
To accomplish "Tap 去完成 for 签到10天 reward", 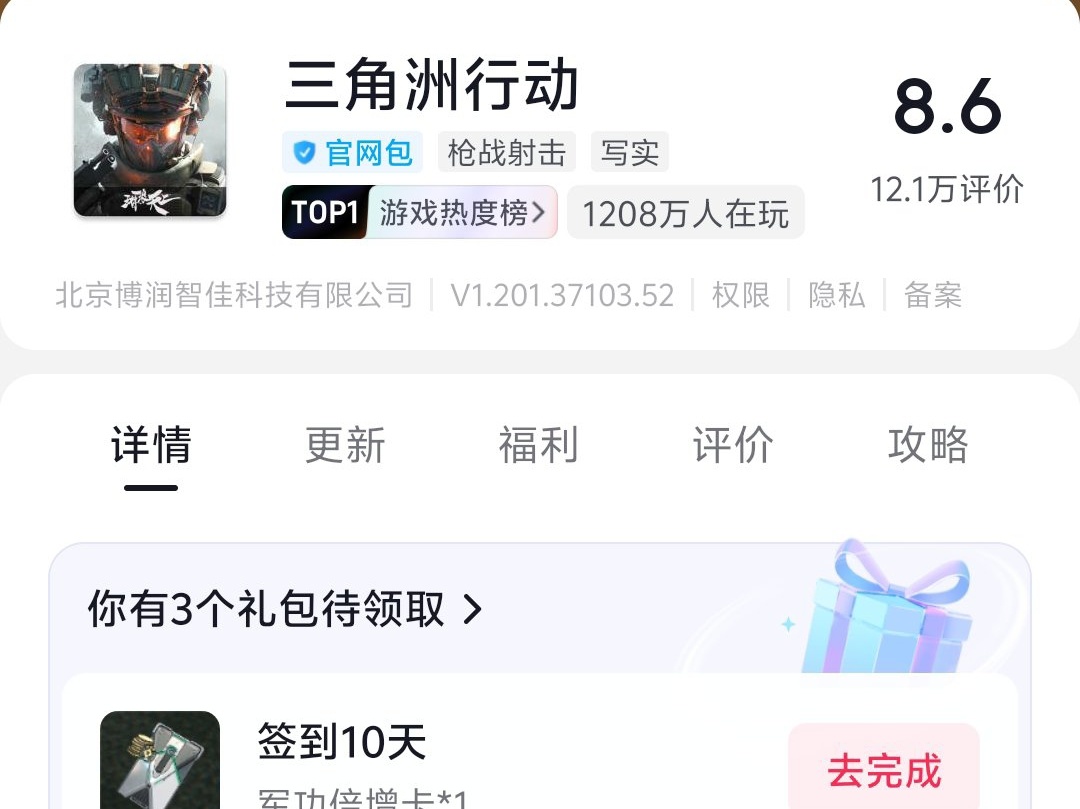I will coord(884,771).
